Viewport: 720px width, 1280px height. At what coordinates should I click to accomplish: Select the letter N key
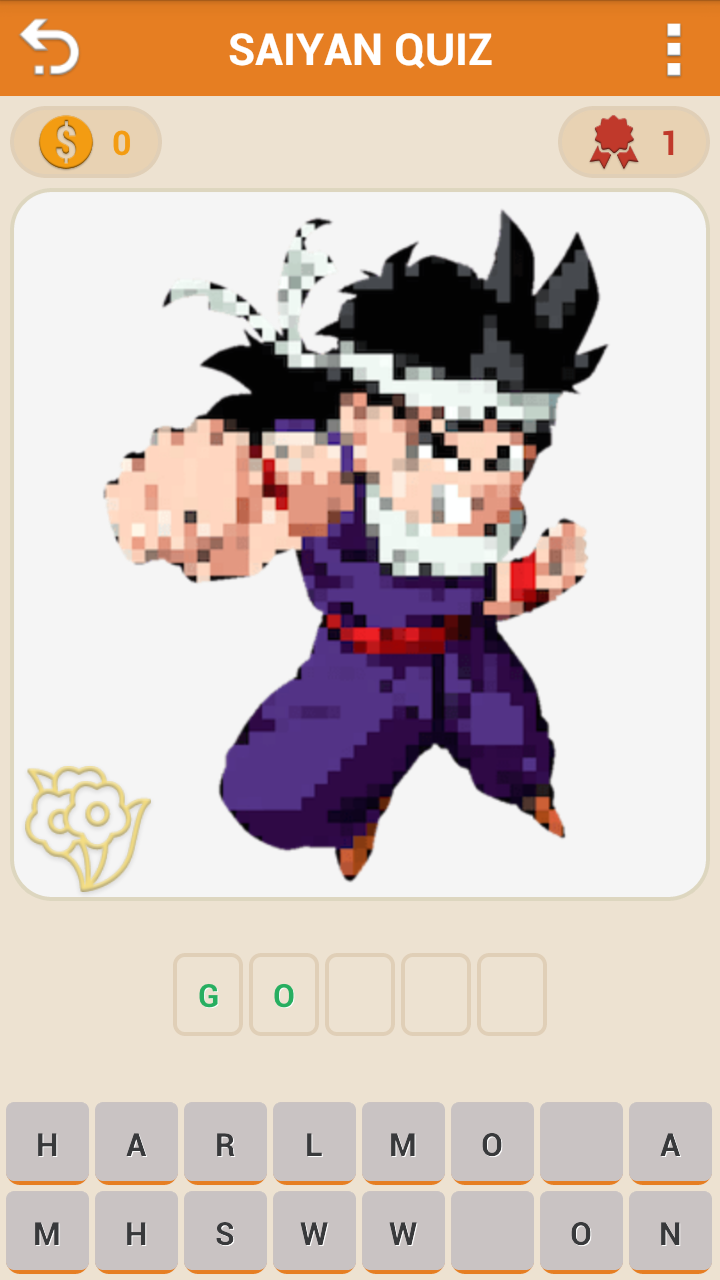[x=670, y=1233]
